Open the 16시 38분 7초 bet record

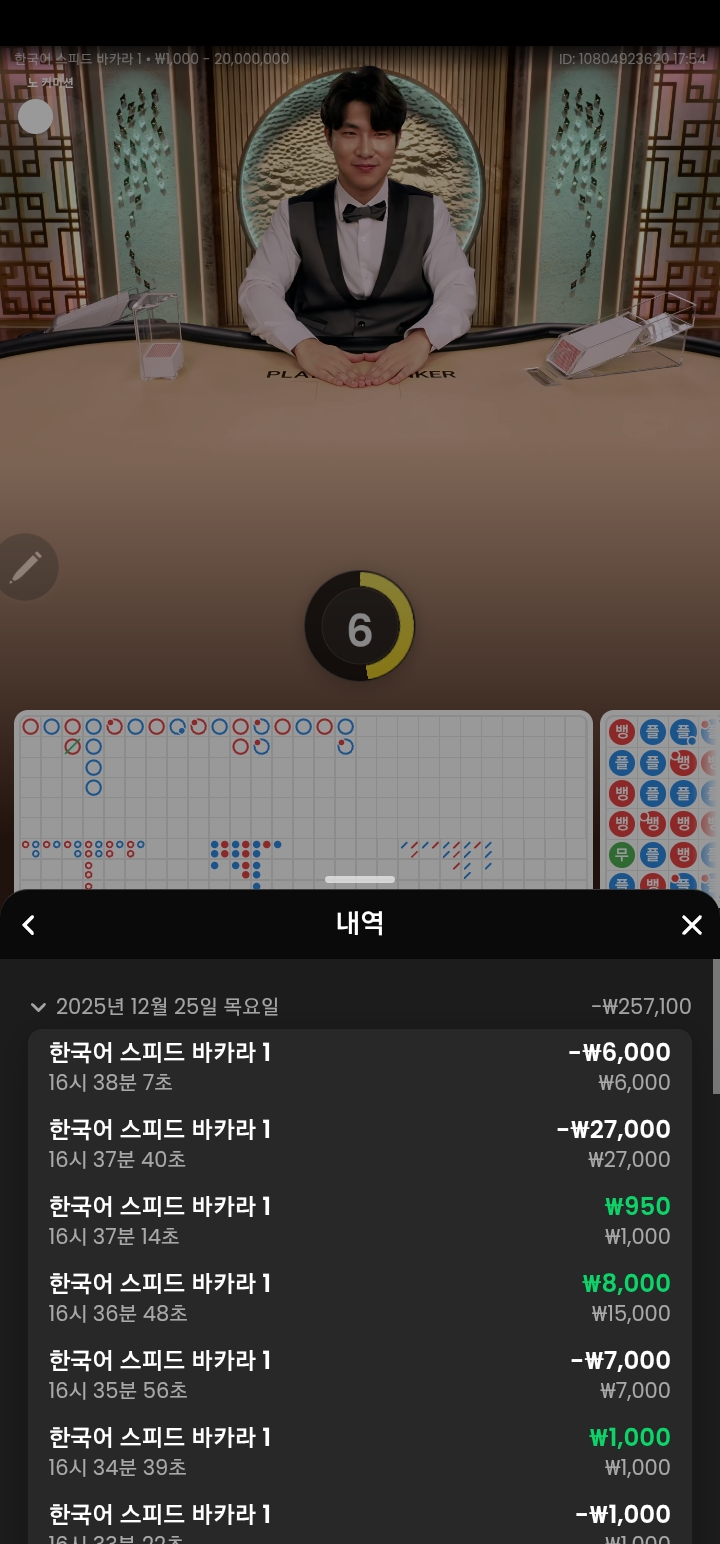click(x=360, y=1066)
